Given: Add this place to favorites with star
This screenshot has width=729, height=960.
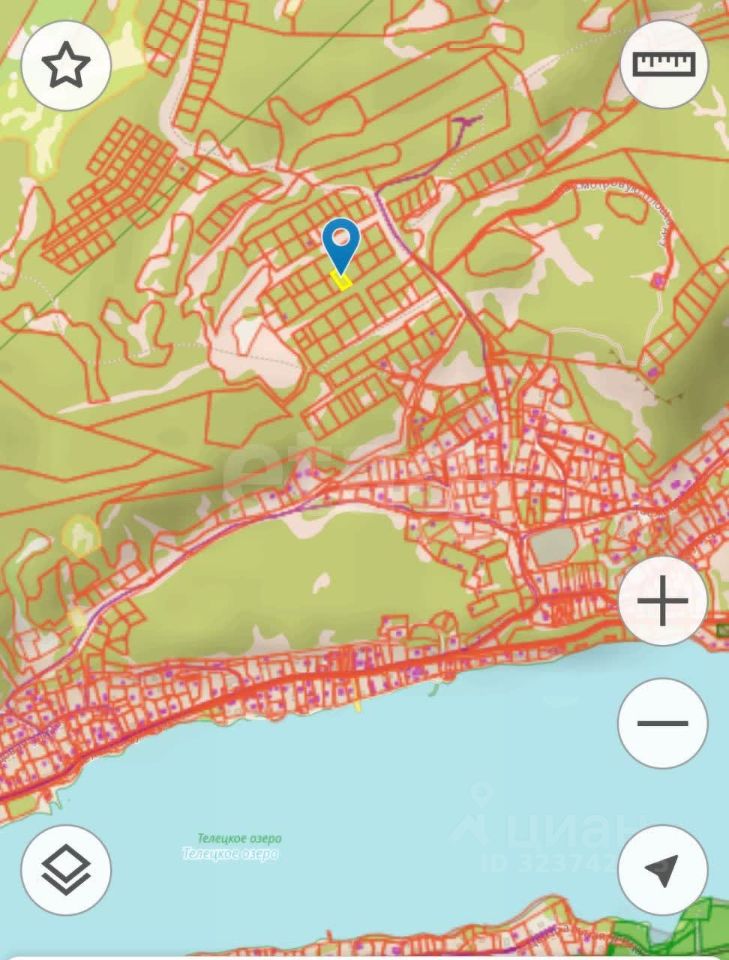Looking at the screenshot, I should pos(65,66).
